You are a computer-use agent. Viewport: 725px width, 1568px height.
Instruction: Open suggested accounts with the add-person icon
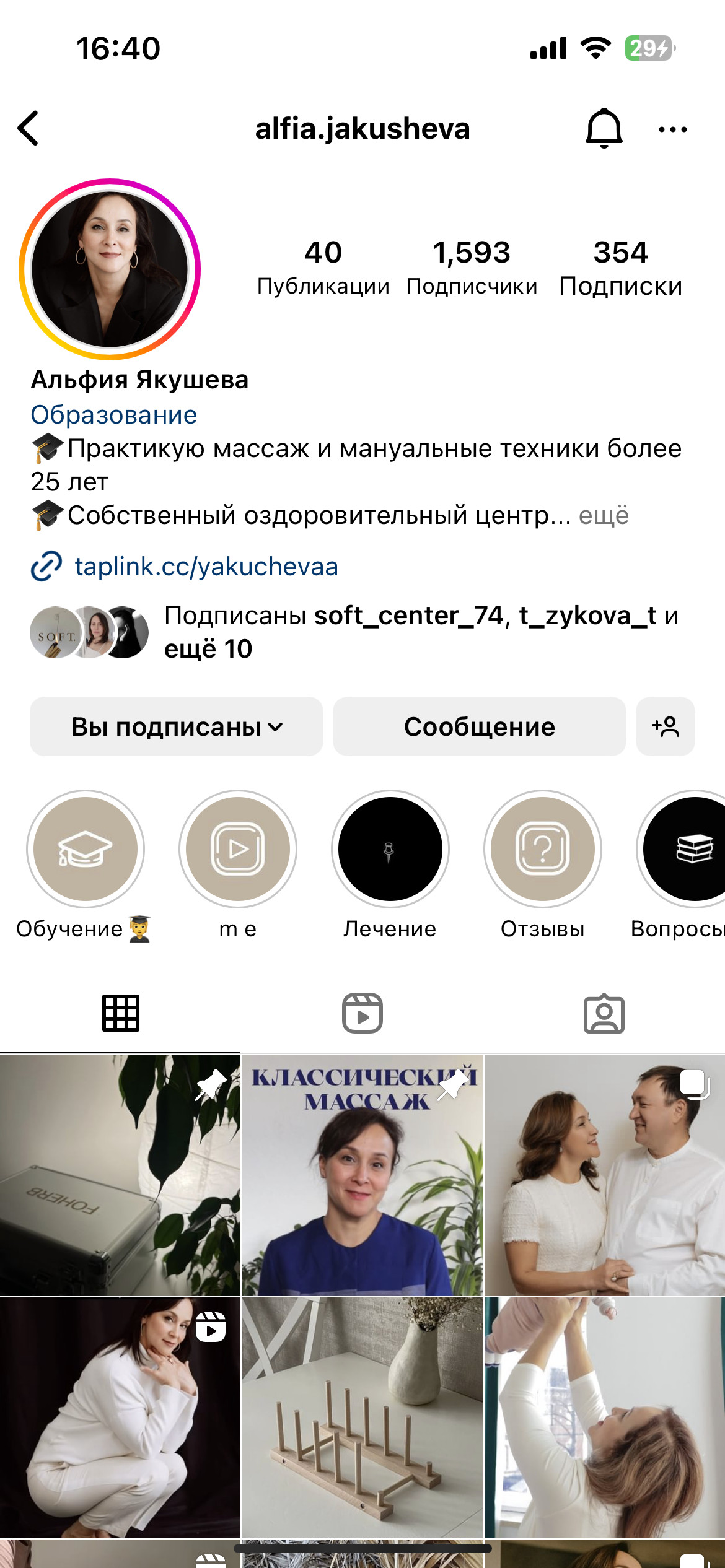click(x=666, y=726)
